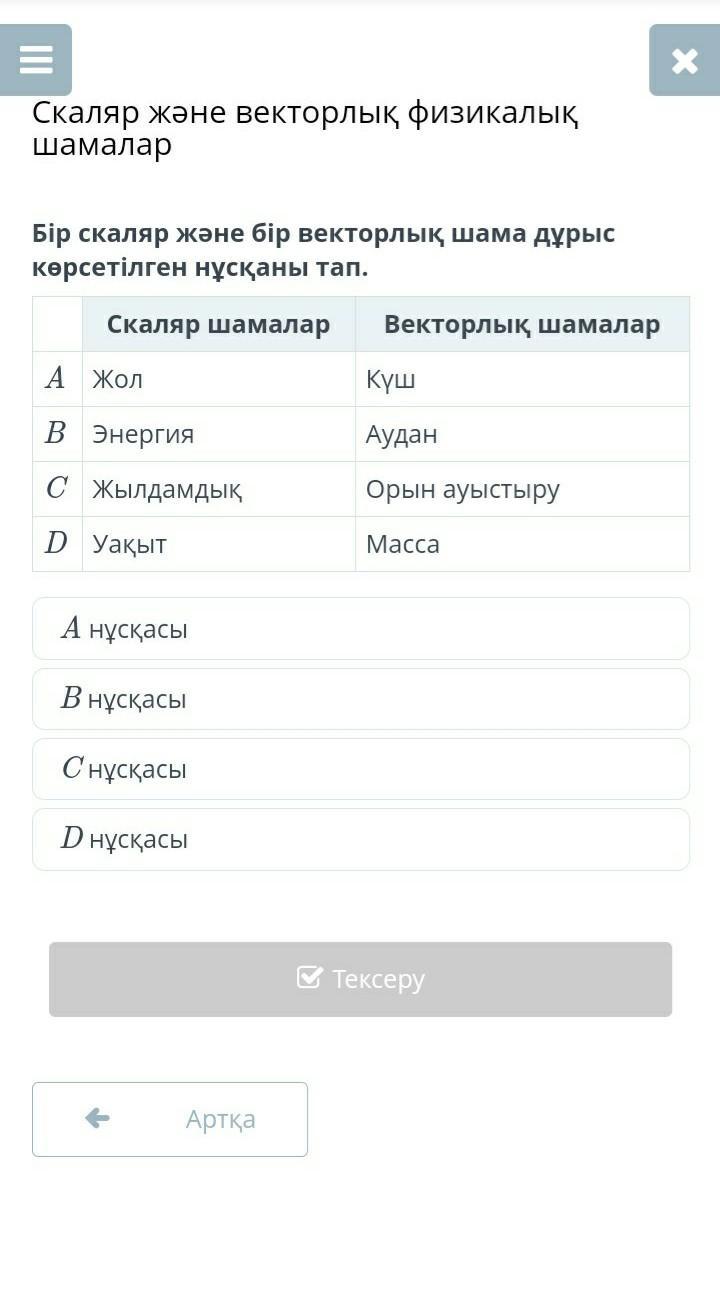Tap the Тексеру check button
This screenshot has height=1305, width=720.
click(360, 979)
